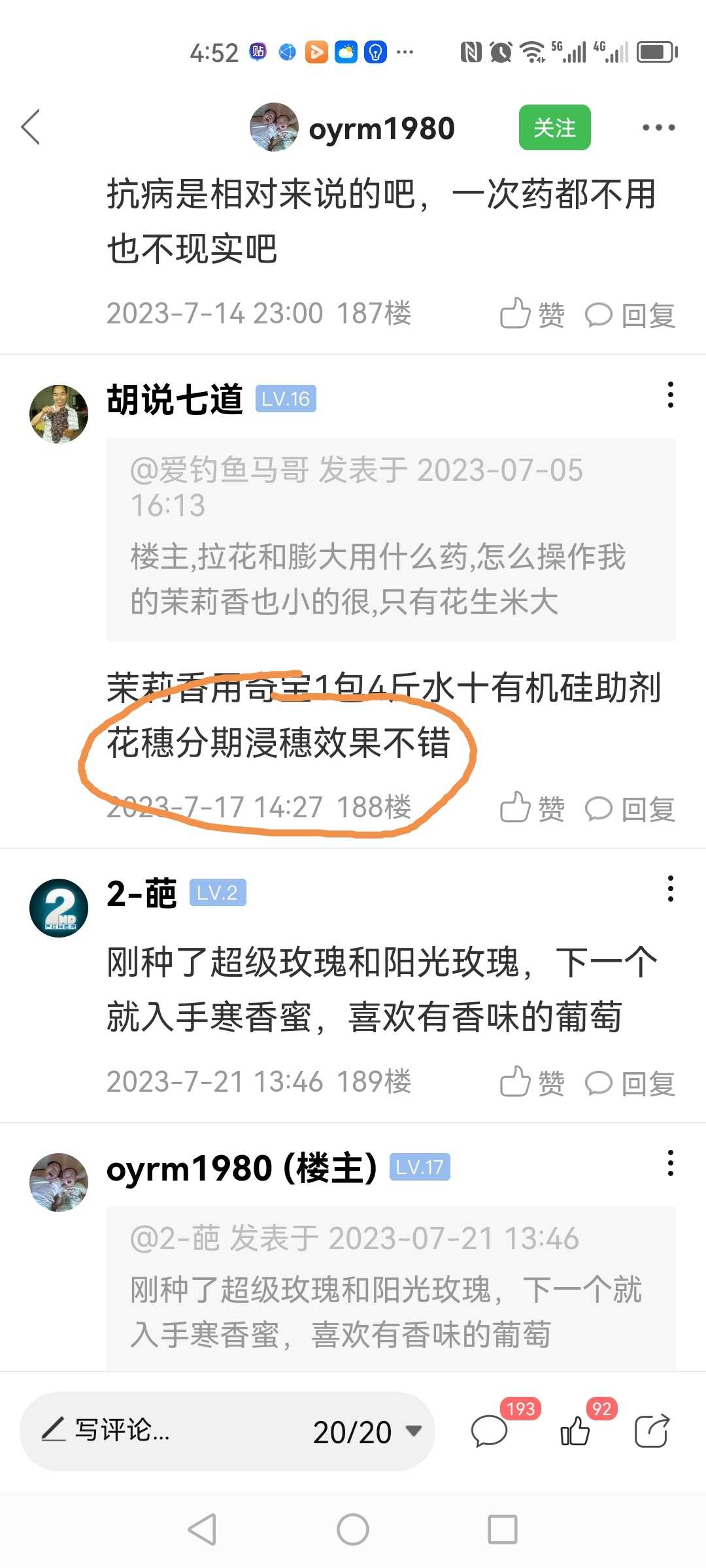This screenshot has height=1568, width=706.
Task: Share this thread via the share icon
Action: pyautogui.click(x=652, y=1431)
